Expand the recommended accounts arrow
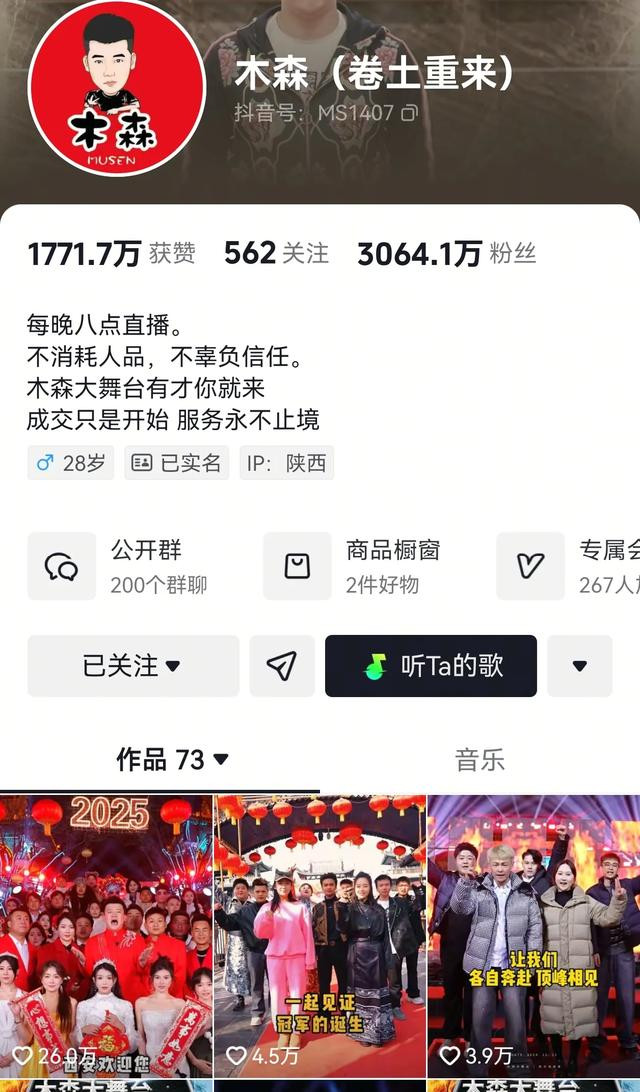This screenshot has height=1092, width=640. coord(579,666)
